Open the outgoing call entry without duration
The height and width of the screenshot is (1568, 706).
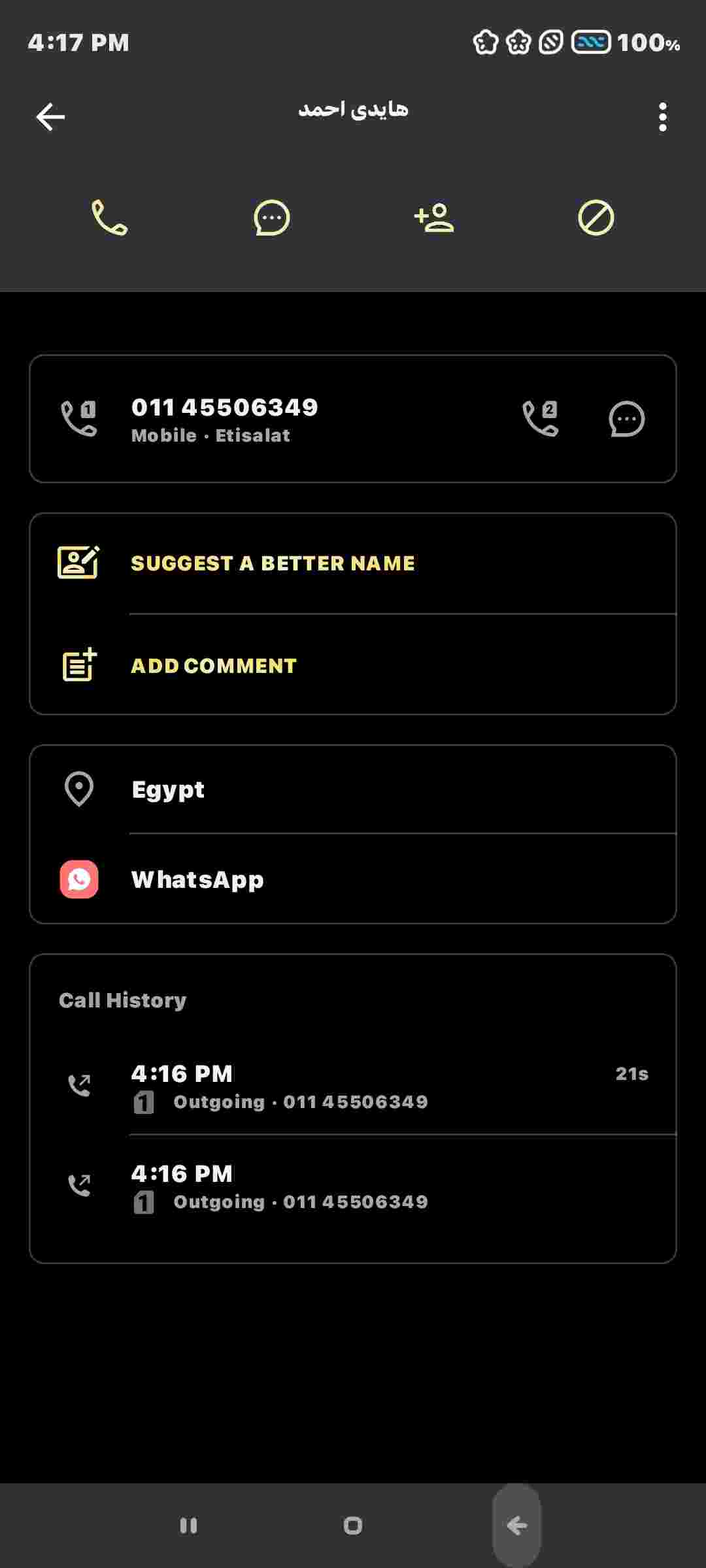(353, 1186)
